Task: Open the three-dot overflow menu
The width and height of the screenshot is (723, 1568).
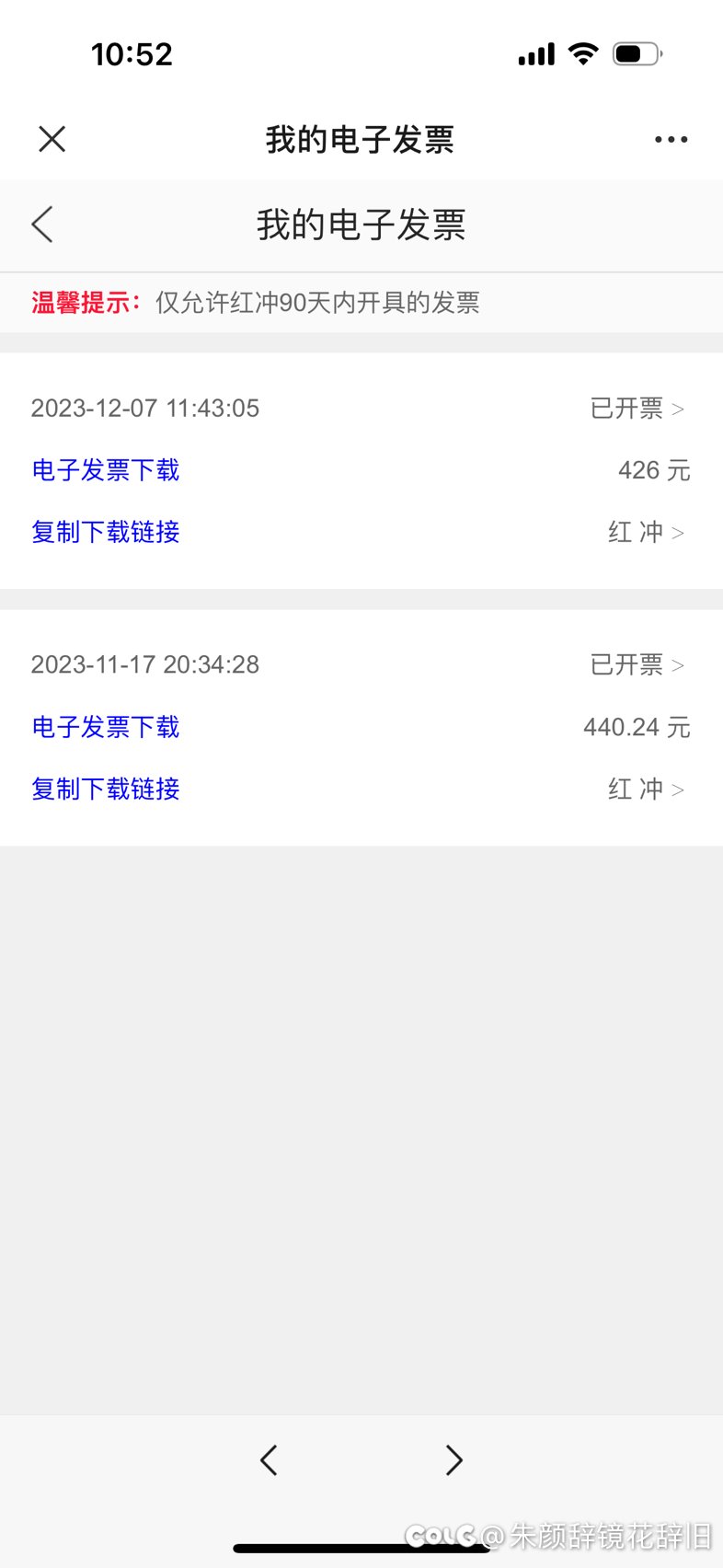Action: (x=671, y=140)
